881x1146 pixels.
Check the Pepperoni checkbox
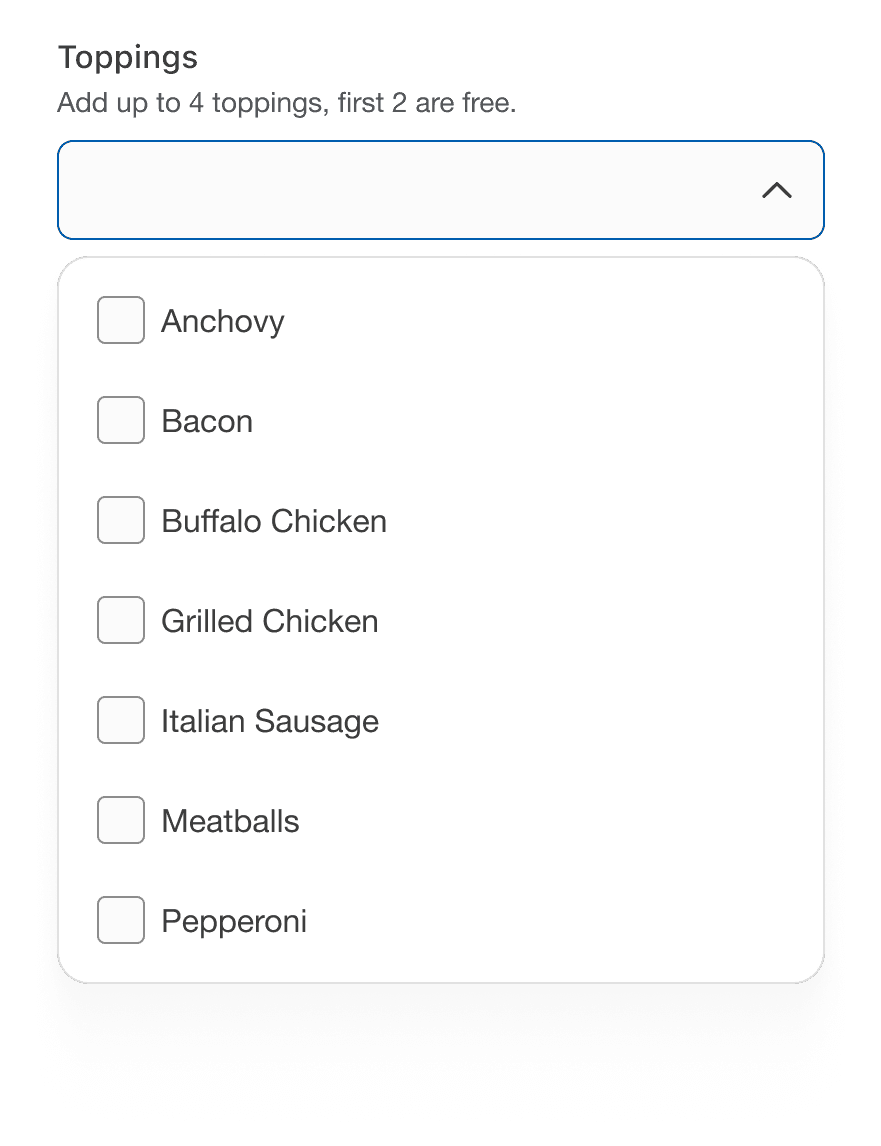pos(120,920)
